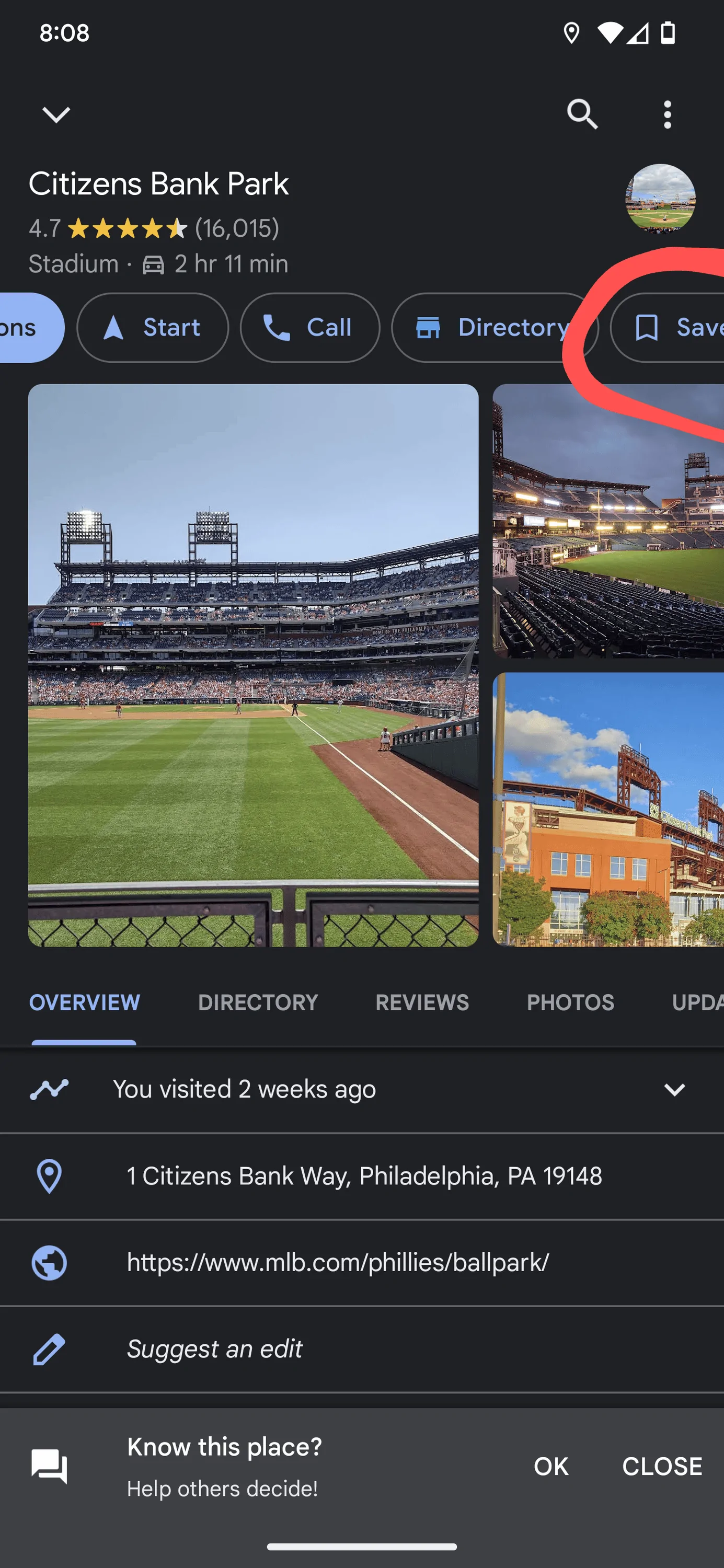The image size is (724, 1568).
Task: Tap the Start navigation button
Action: 153,328
